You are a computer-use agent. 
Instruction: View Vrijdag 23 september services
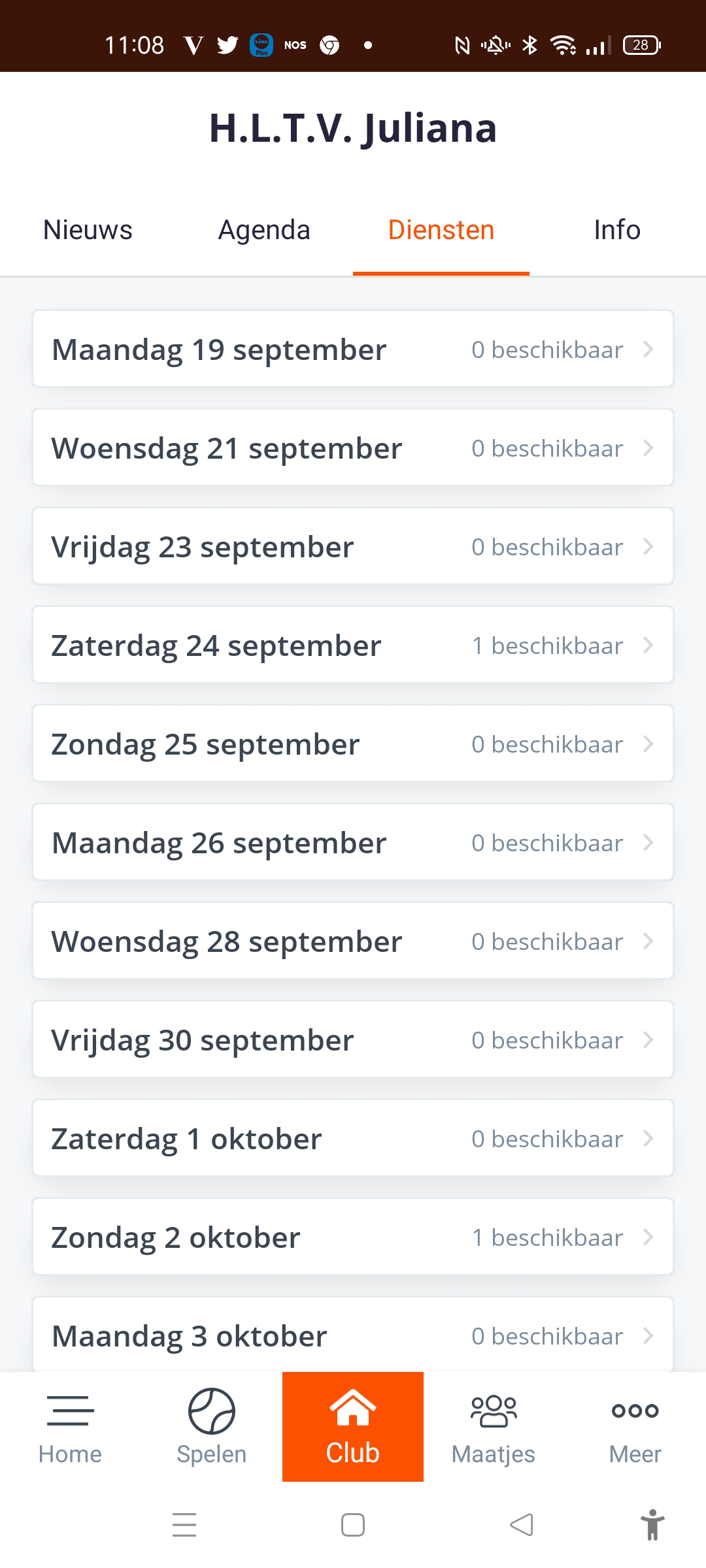click(353, 546)
